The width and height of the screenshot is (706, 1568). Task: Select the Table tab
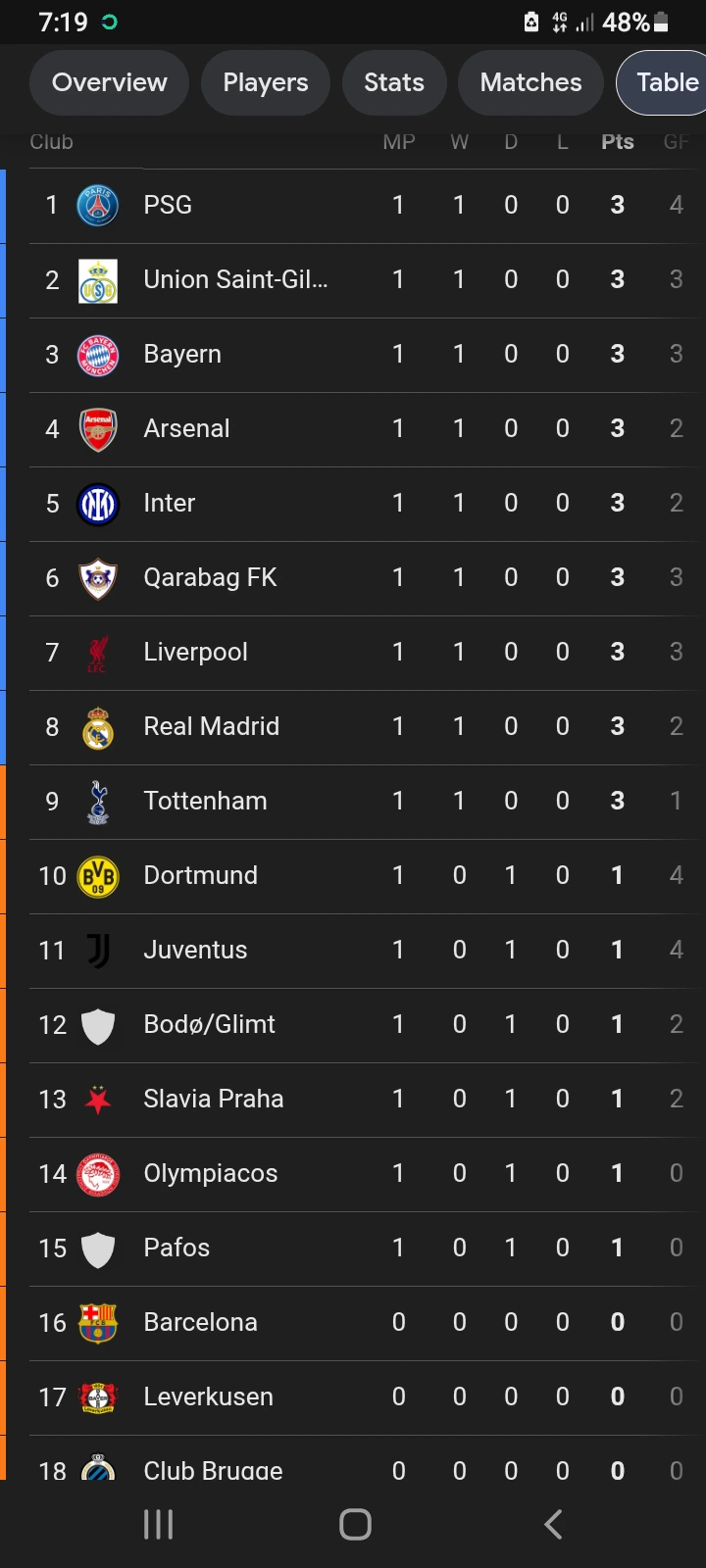coord(662,82)
